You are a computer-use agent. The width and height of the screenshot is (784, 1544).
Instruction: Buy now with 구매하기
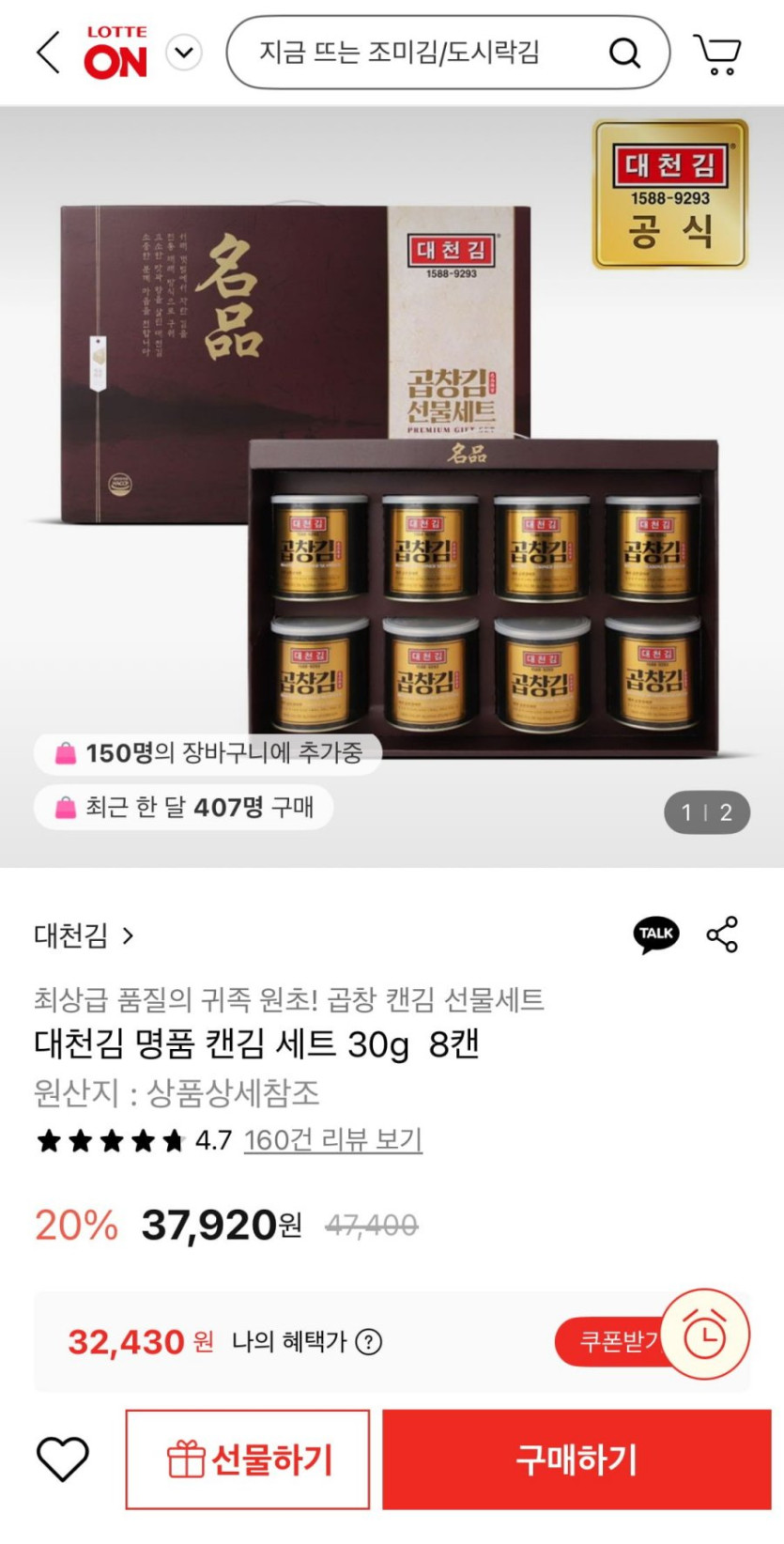[576, 1459]
